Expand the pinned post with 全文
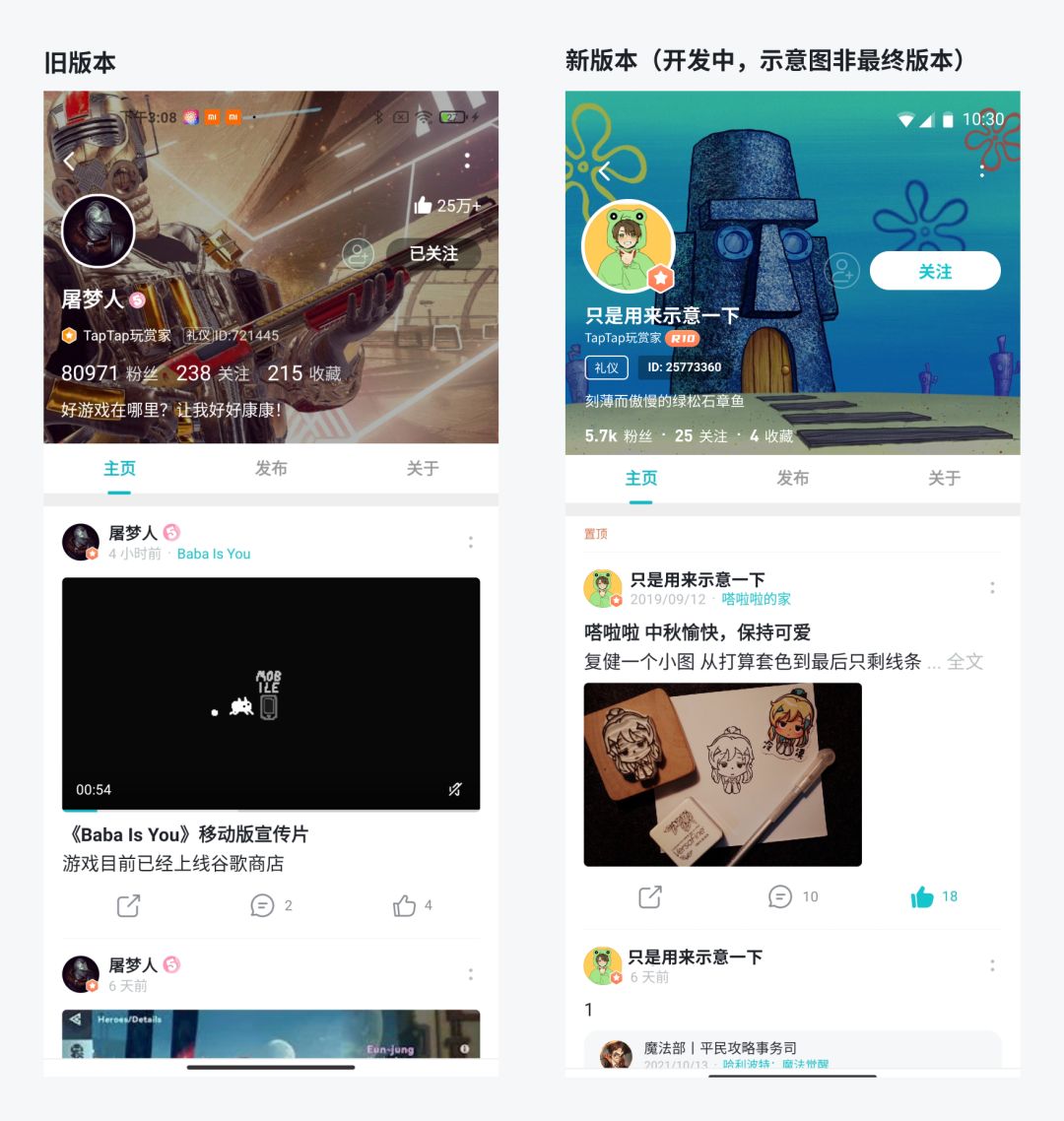1064x1121 pixels. (966, 661)
